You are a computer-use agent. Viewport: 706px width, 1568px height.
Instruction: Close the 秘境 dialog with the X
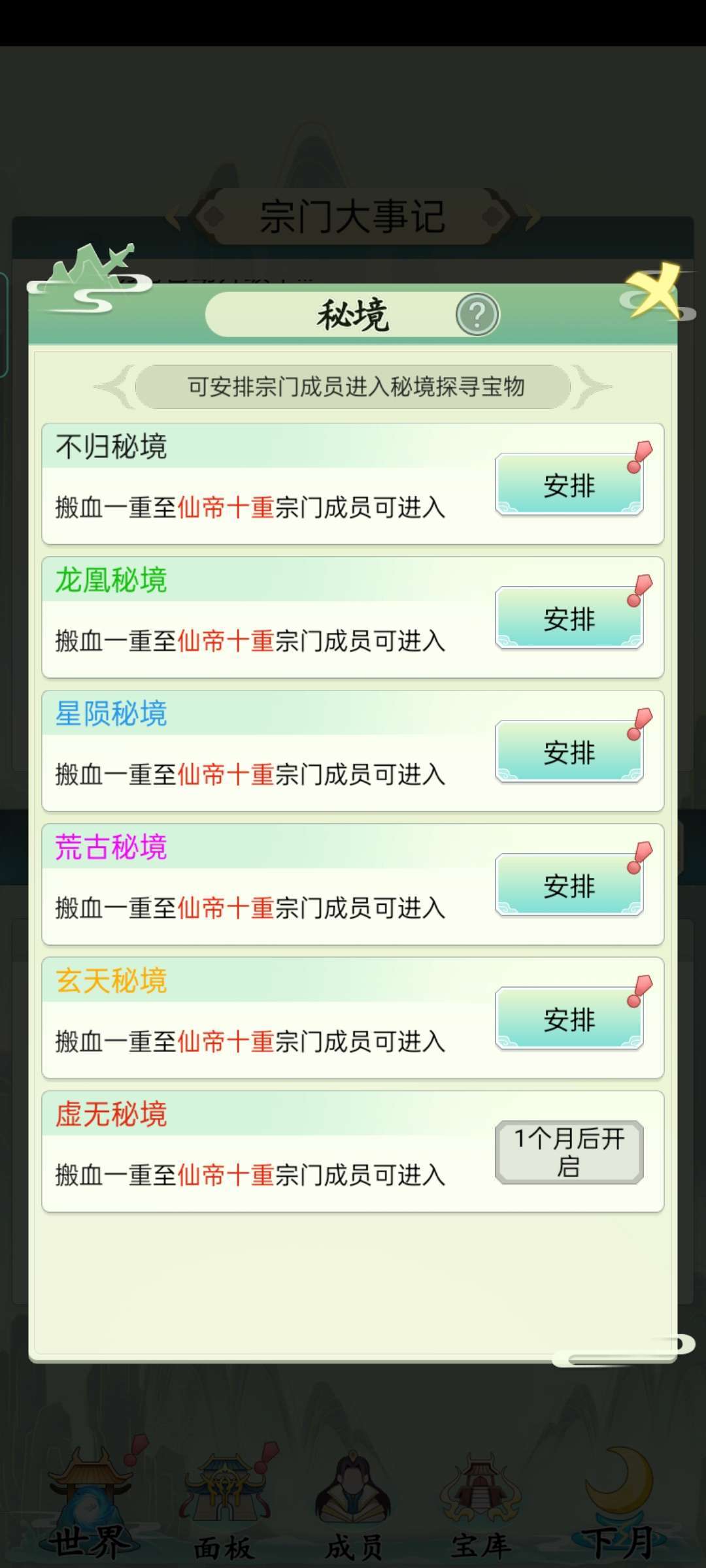(654, 292)
